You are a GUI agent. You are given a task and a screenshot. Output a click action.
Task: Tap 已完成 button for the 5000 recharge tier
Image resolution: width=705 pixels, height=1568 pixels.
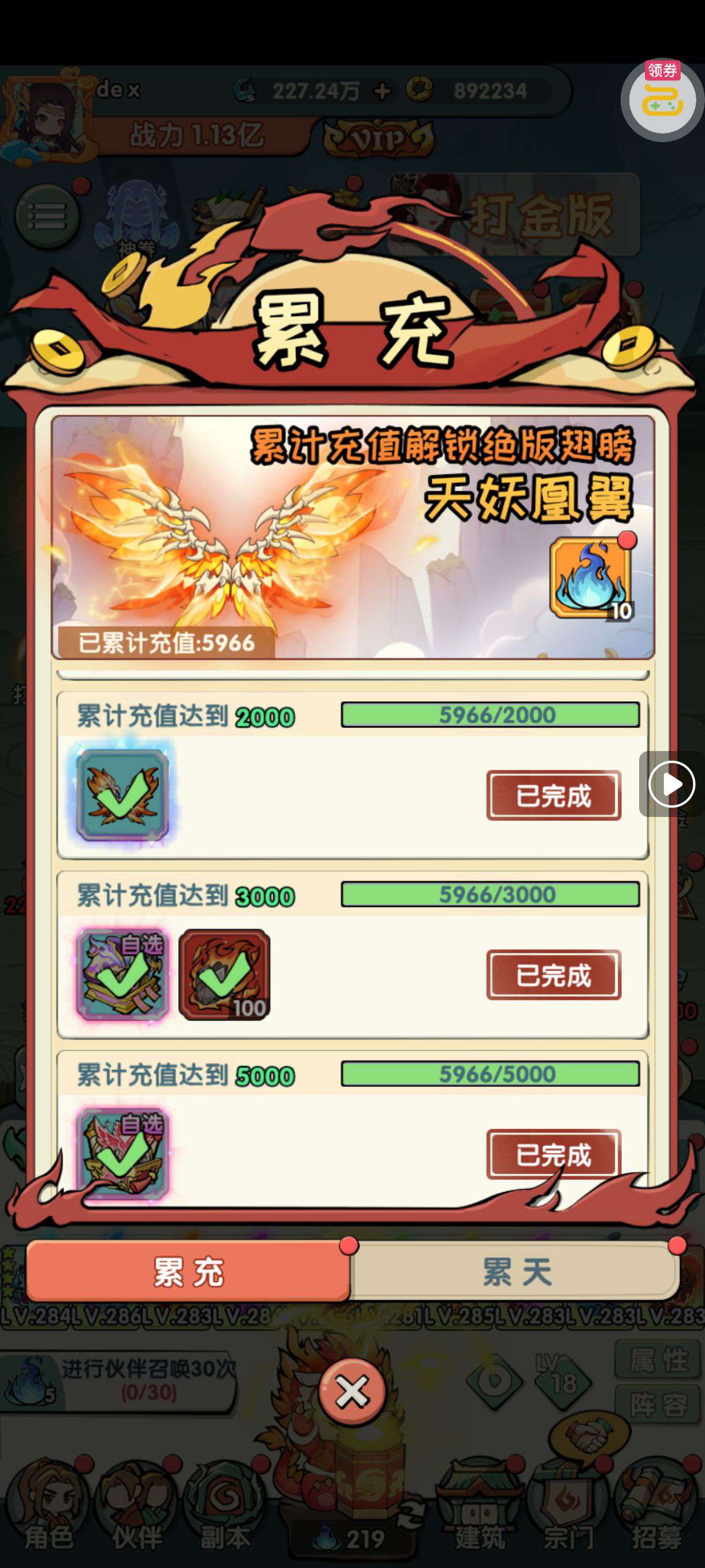[x=554, y=1155]
